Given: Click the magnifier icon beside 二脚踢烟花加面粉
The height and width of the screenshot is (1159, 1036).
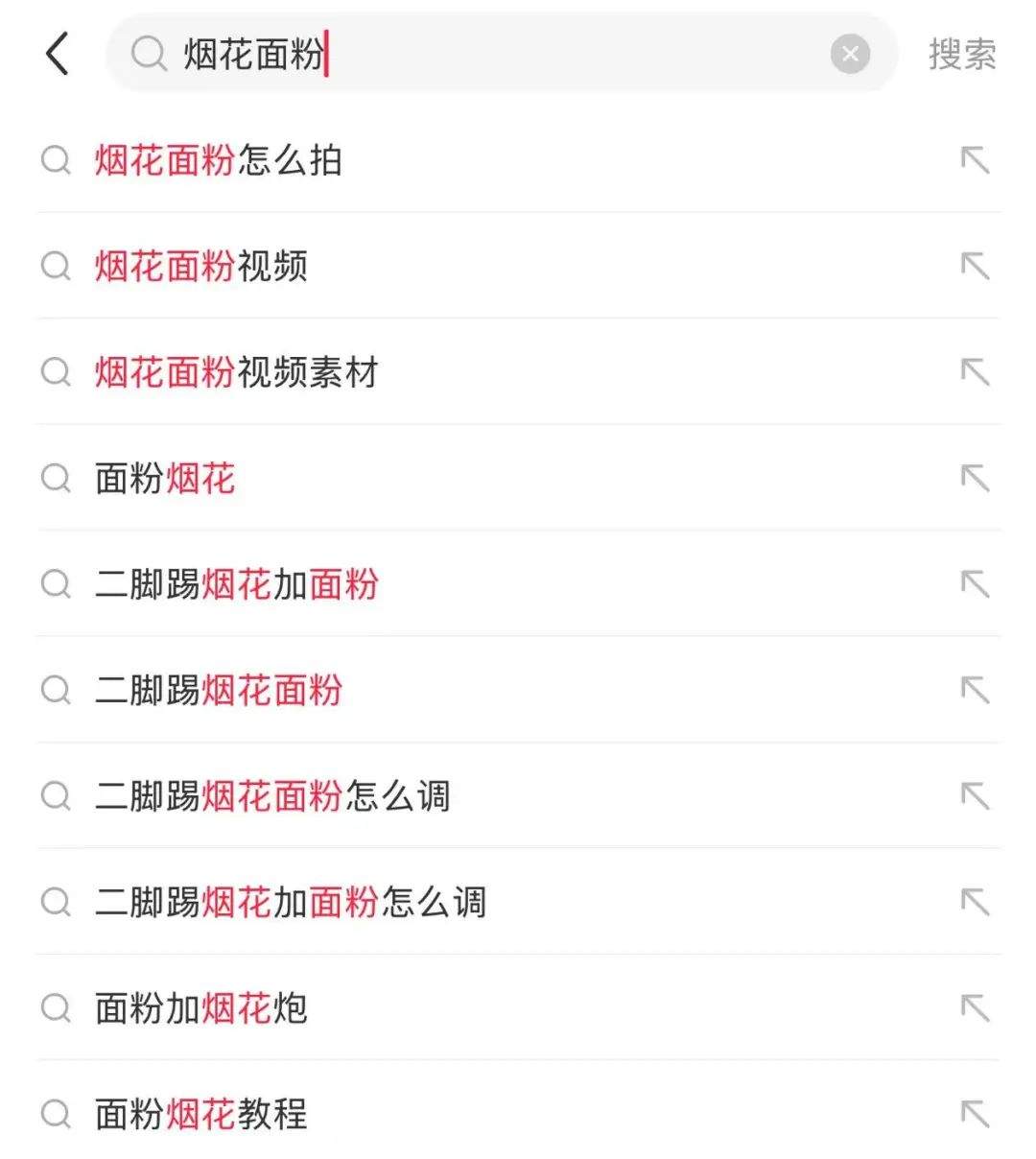Looking at the screenshot, I should pos(55,584).
